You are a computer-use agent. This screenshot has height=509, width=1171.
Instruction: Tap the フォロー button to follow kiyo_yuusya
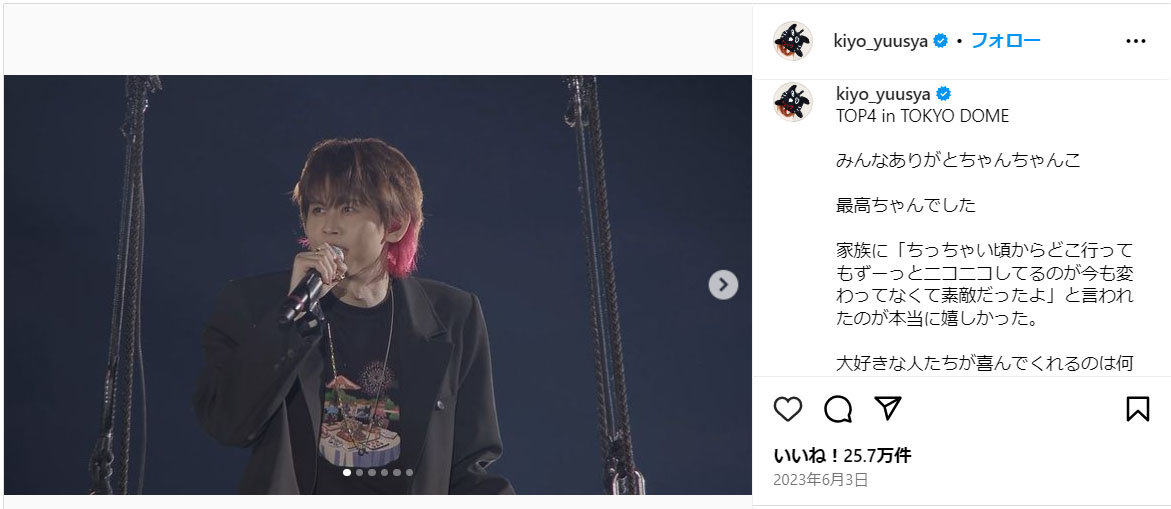click(x=1005, y=41)
